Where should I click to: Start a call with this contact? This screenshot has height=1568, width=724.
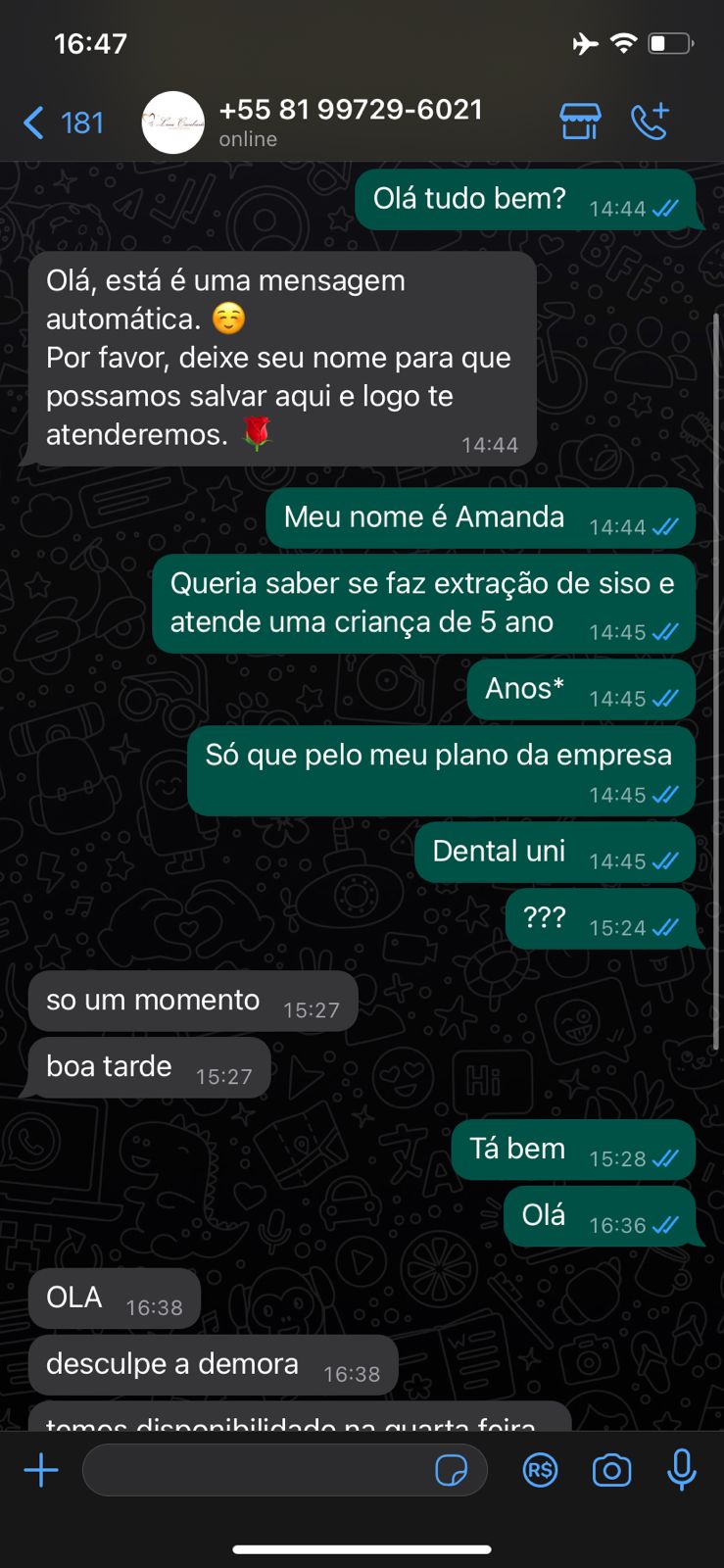tap(650, 122)
